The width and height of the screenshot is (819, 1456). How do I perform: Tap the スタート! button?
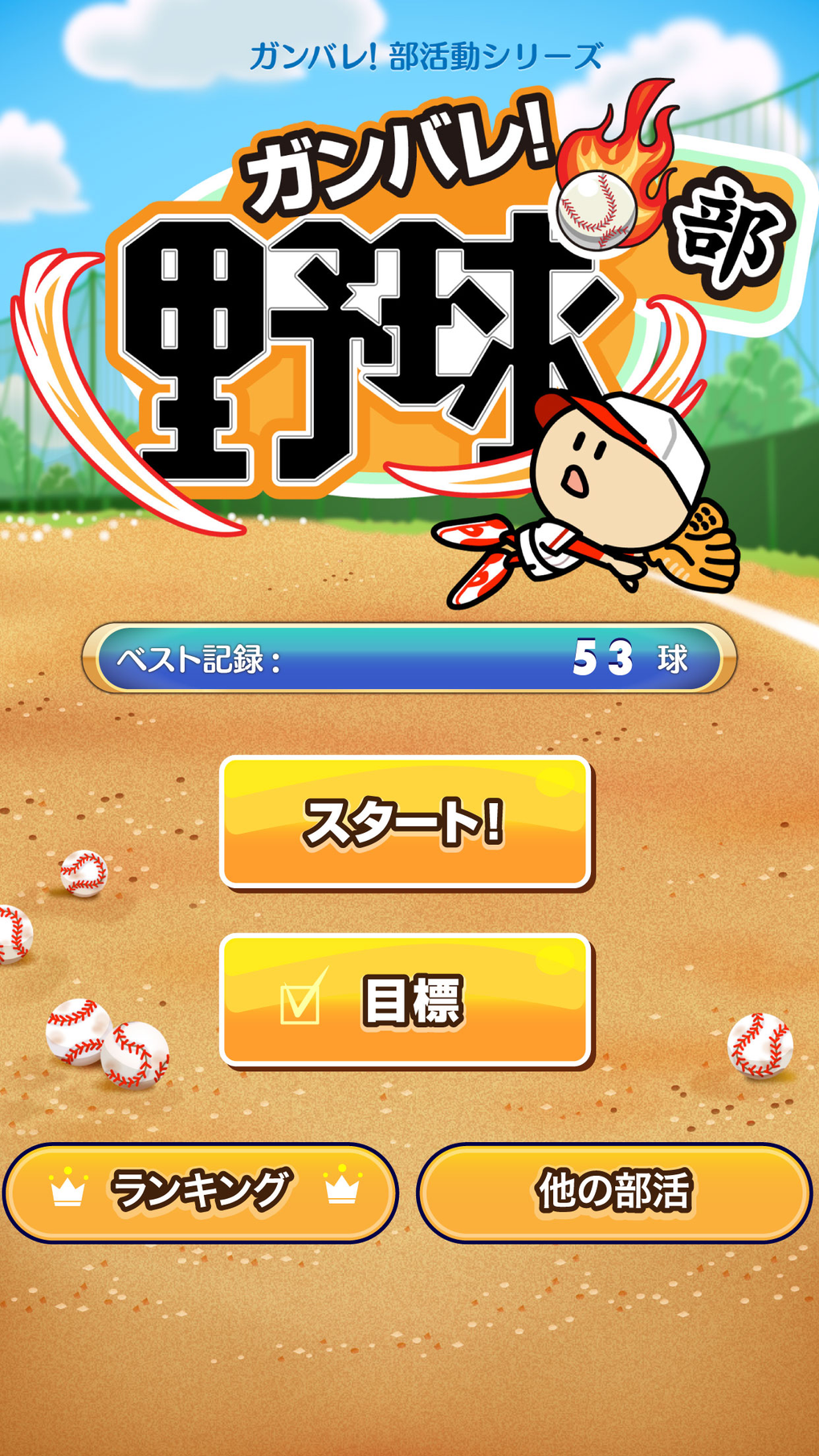pos(405,822)
